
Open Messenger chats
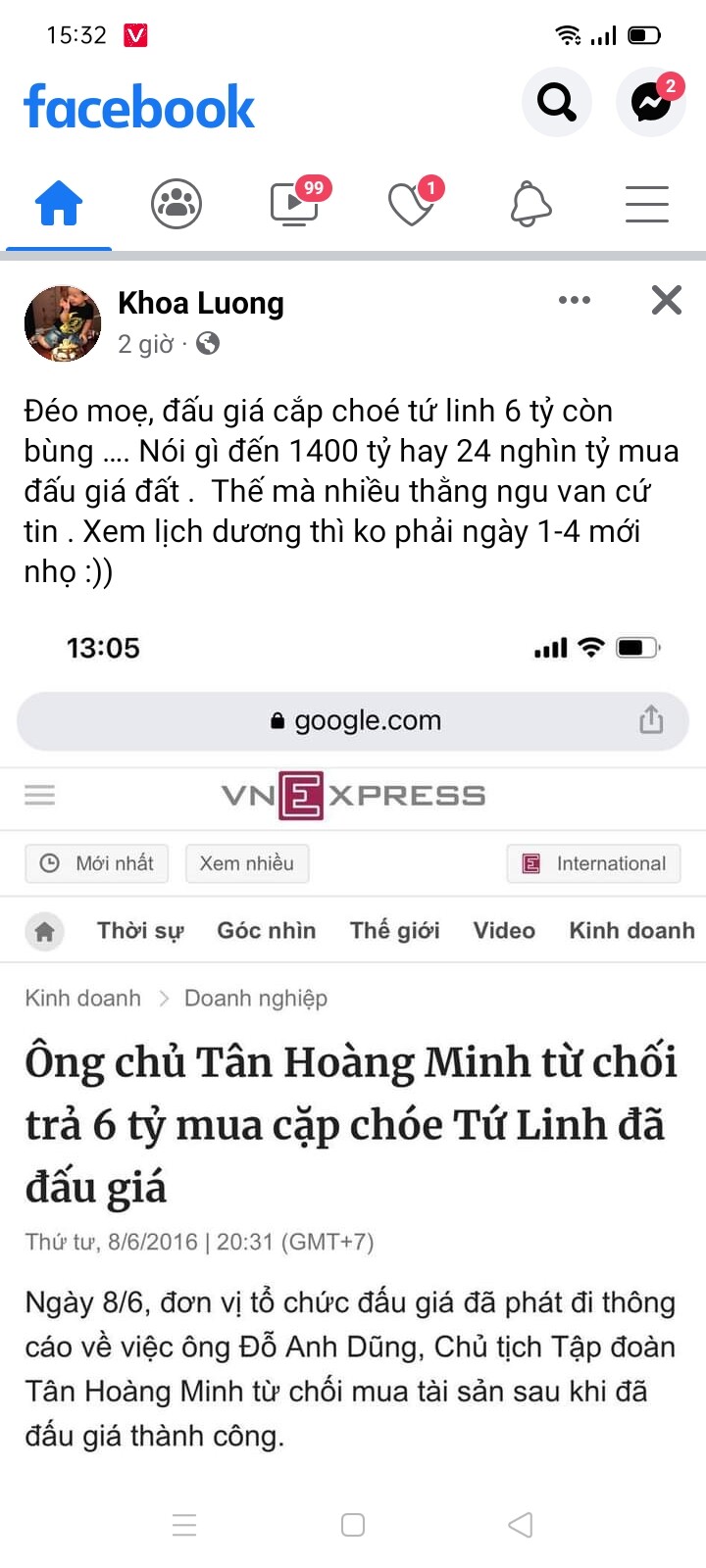tap(650, 101)
